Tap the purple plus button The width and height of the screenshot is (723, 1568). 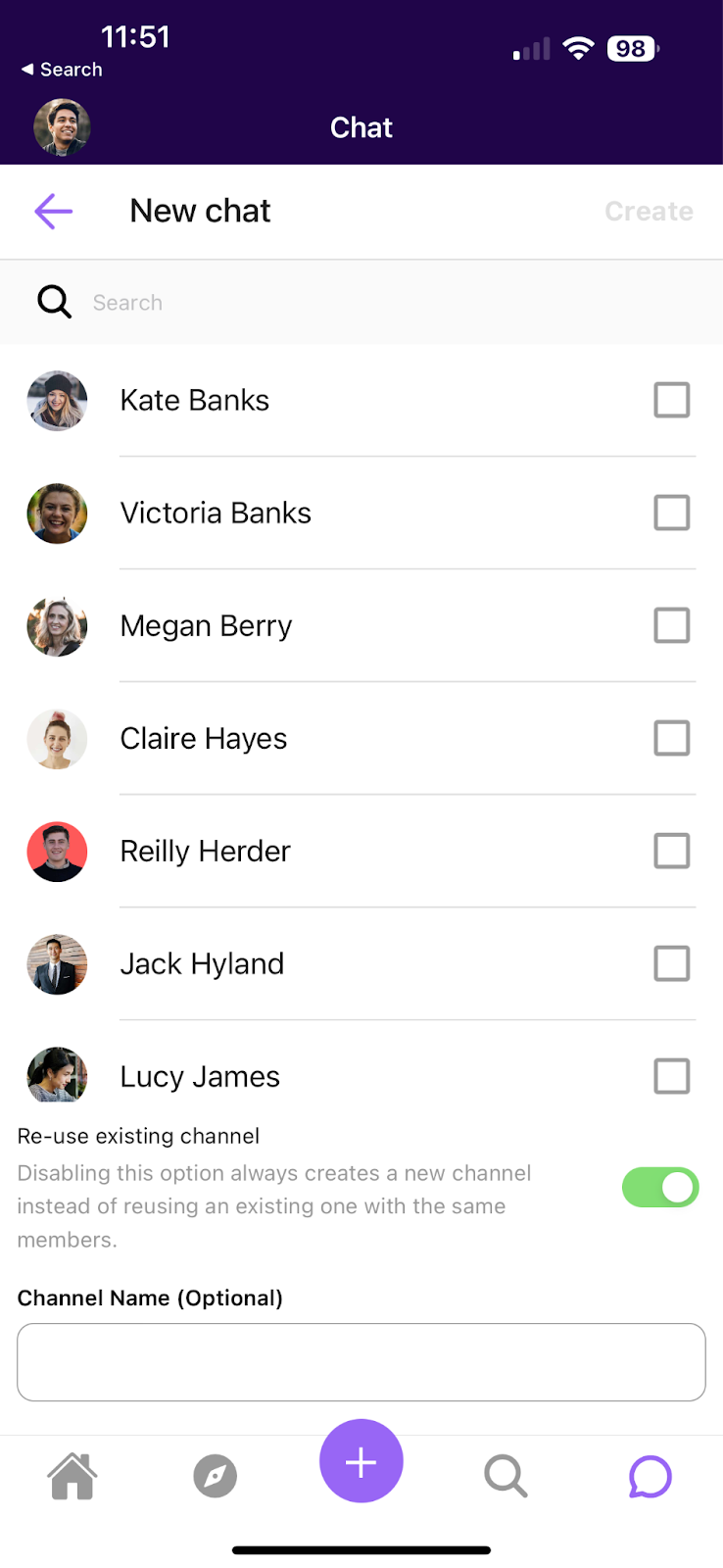(361, 1461)
